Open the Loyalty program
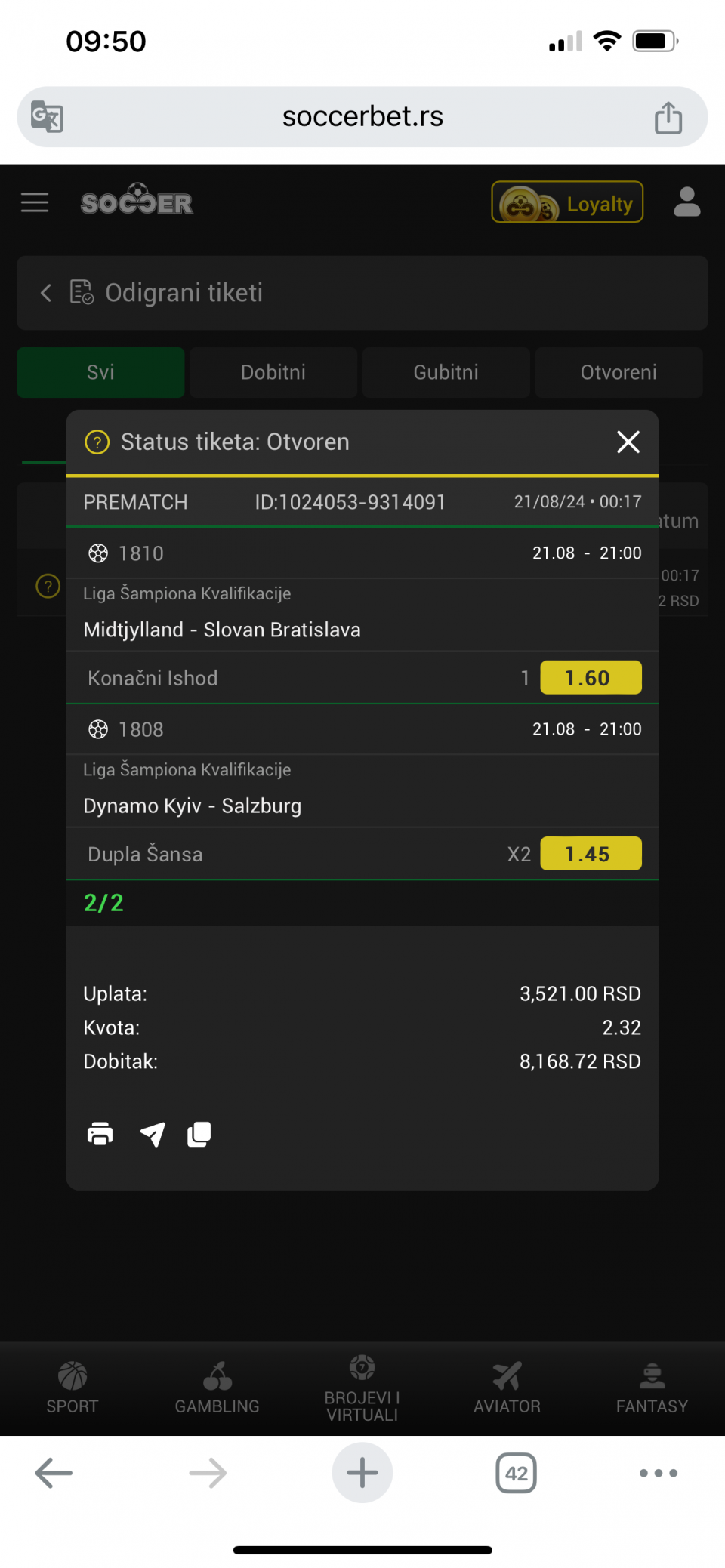Screen dimensions: 725x1568 [567, 202]
